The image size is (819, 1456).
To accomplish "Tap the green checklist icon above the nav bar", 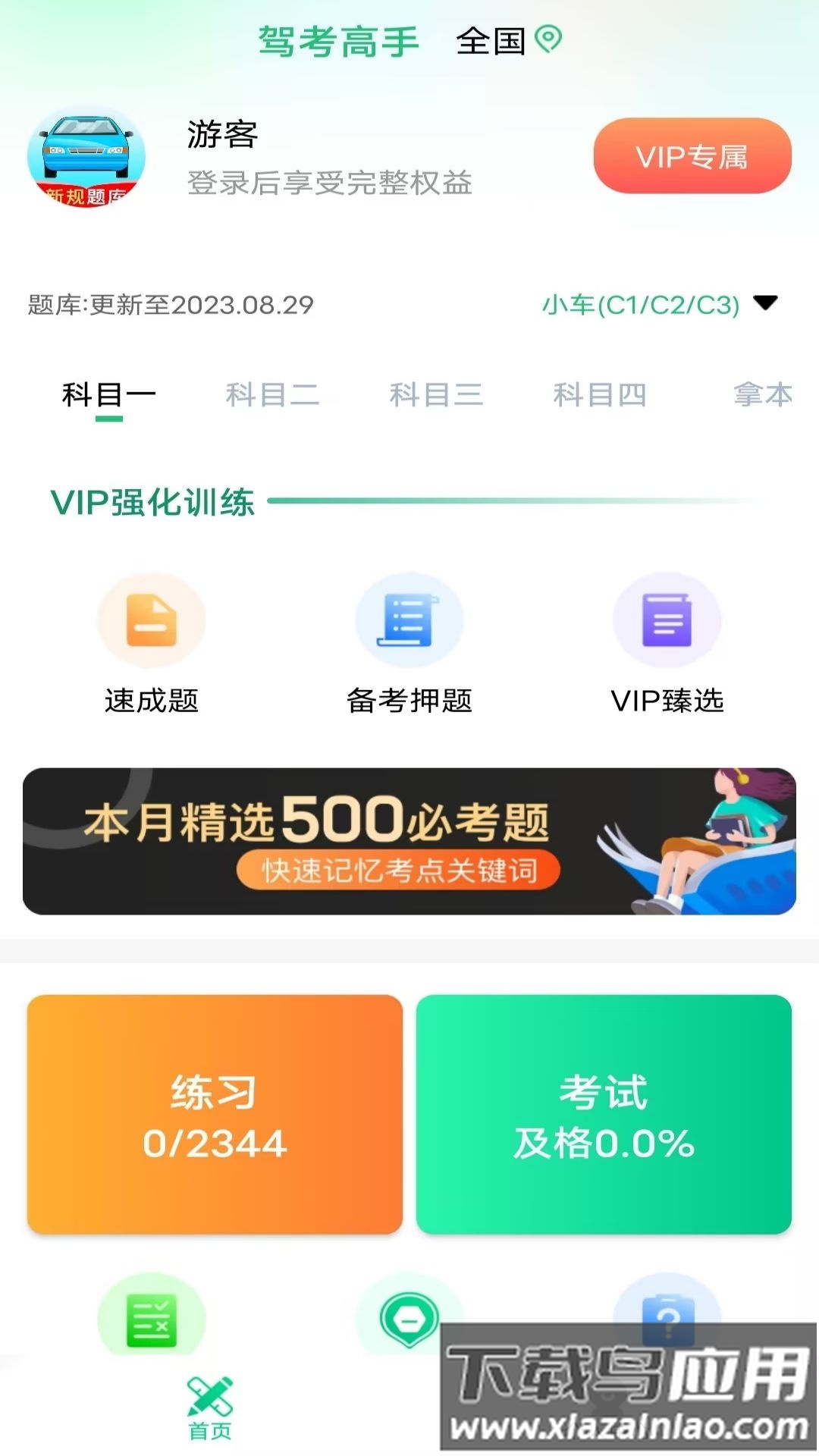I will [x=152, y=1319].
